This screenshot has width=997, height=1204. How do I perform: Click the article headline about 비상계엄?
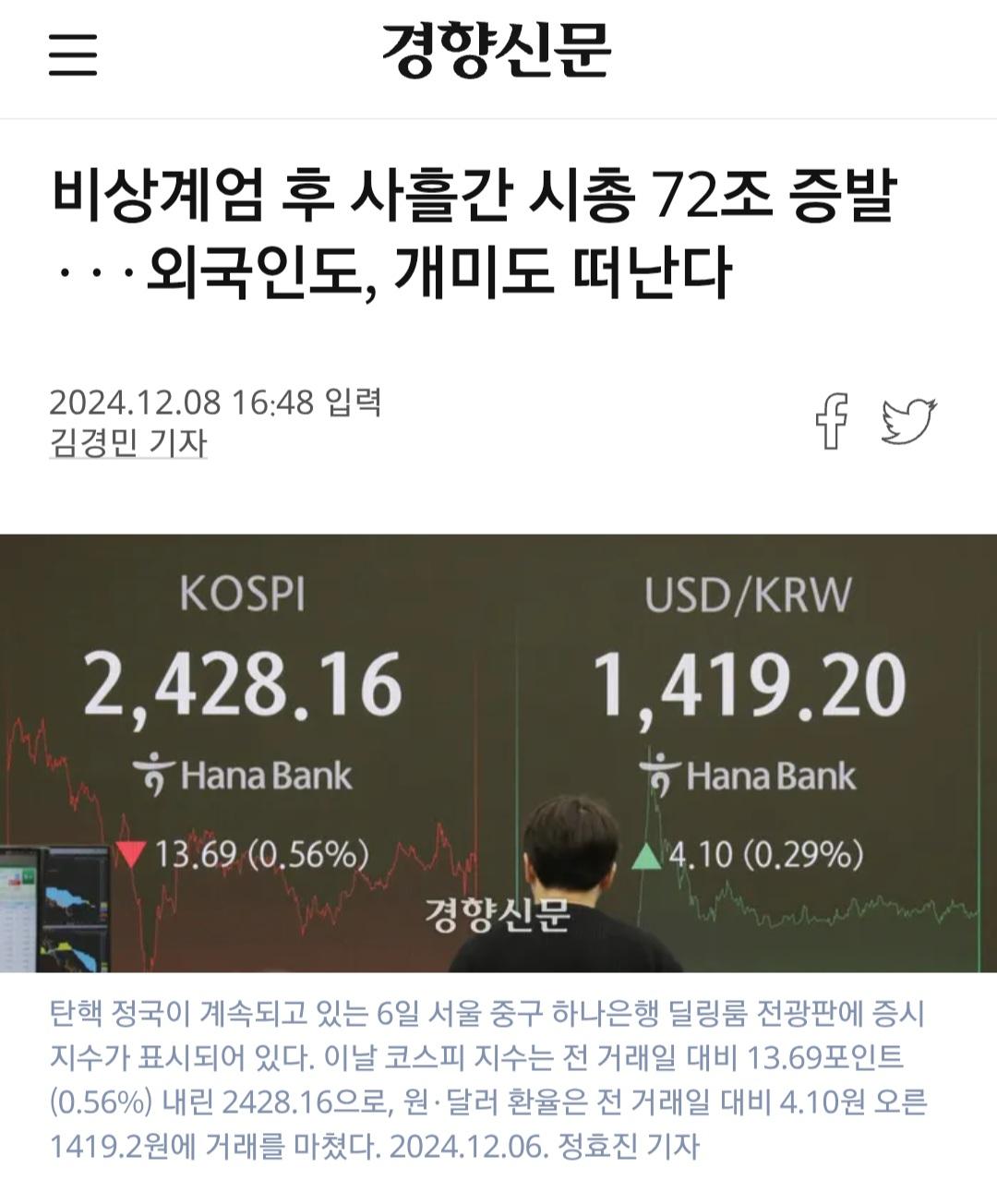point(480,231)
